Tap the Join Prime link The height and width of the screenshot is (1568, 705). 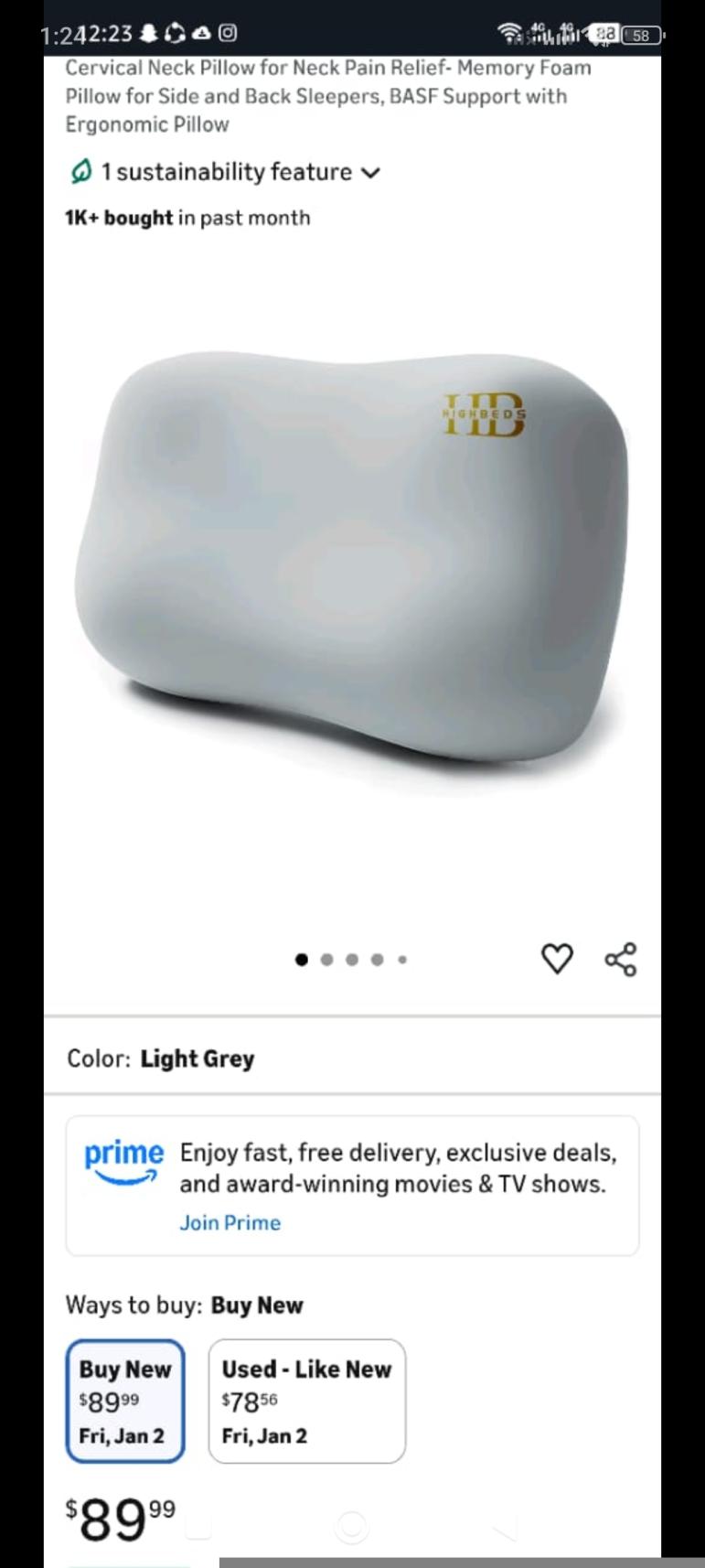[x=230, y=1222]
